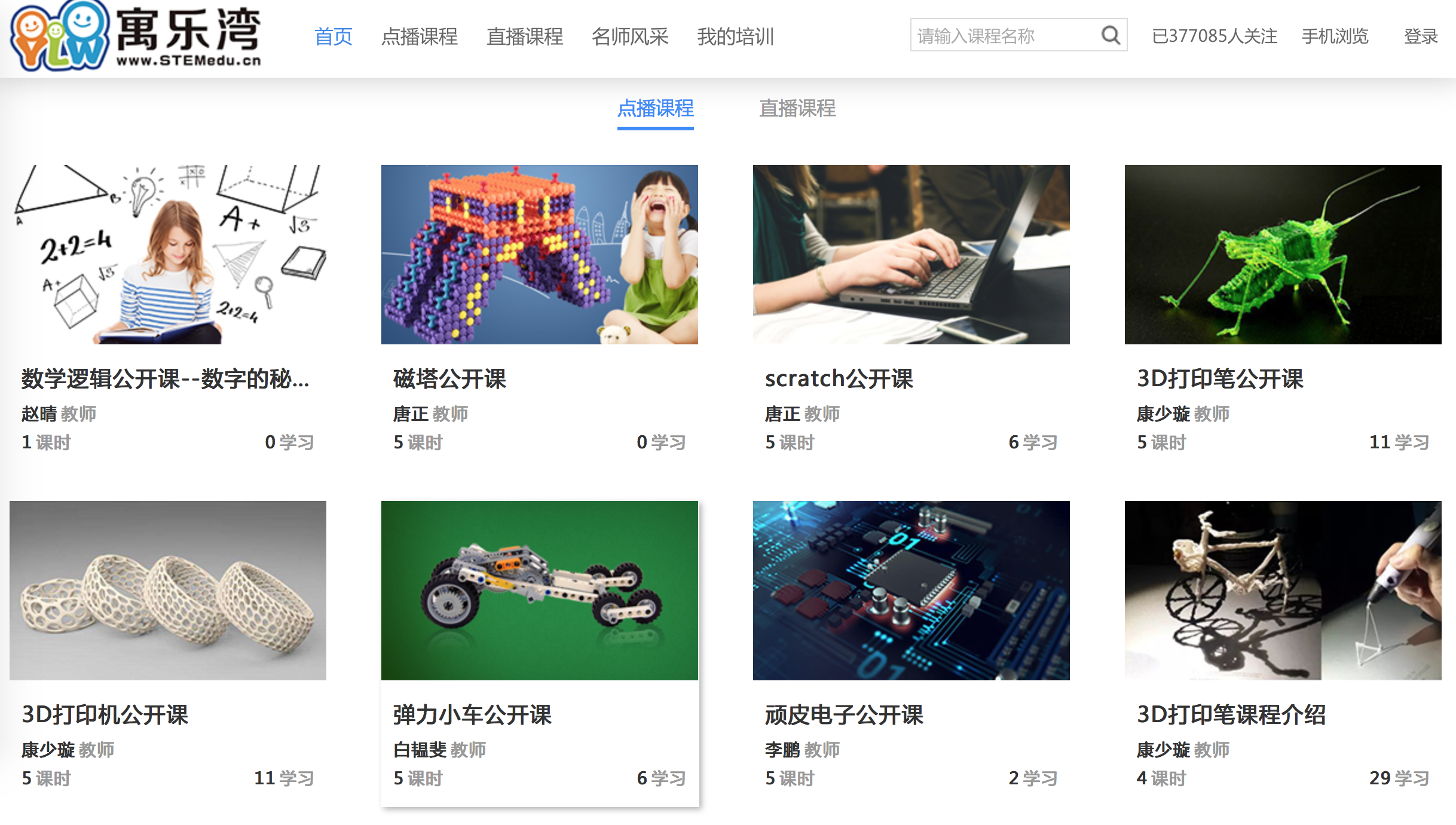The image size is (1456, 825).
Task: Tap the search magnifier icon
Action: tap(1110, 35)
